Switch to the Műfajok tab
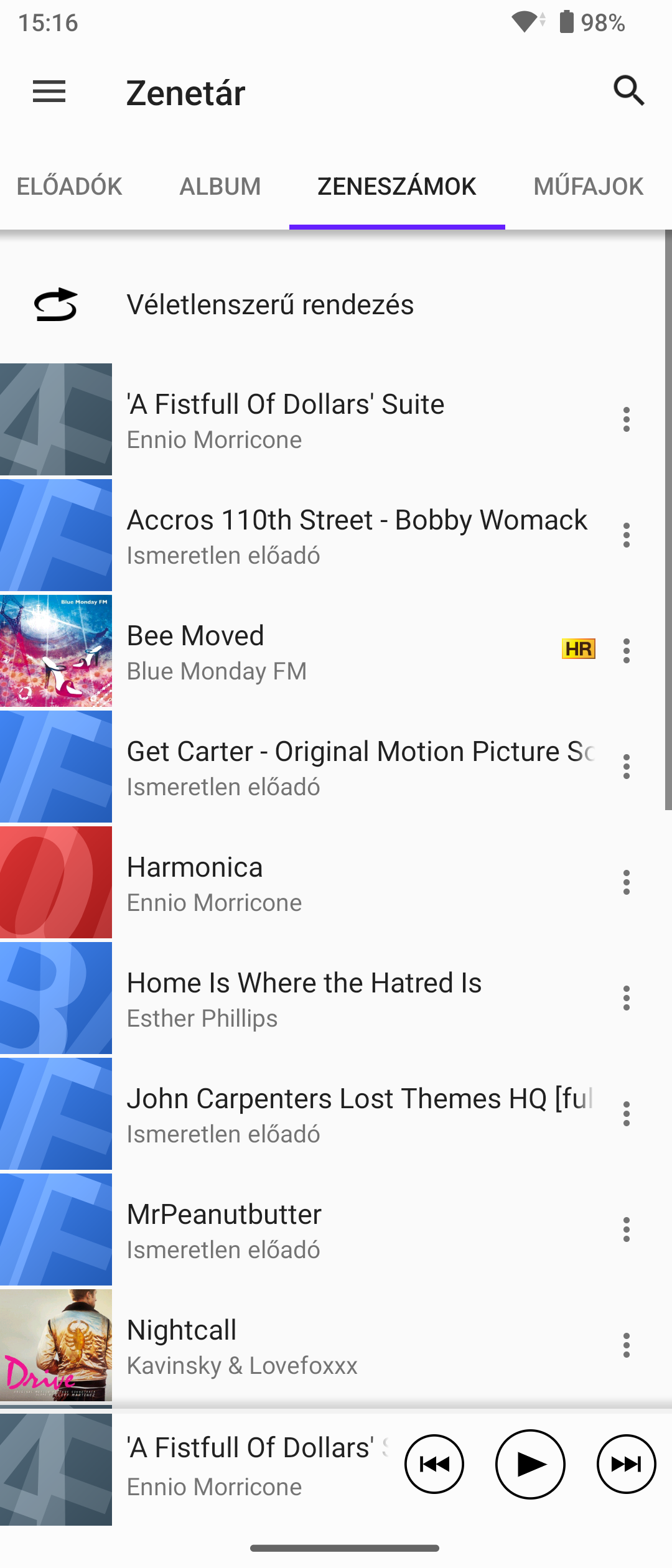Screen dimensions: 672x1568 tap(588, 186)
